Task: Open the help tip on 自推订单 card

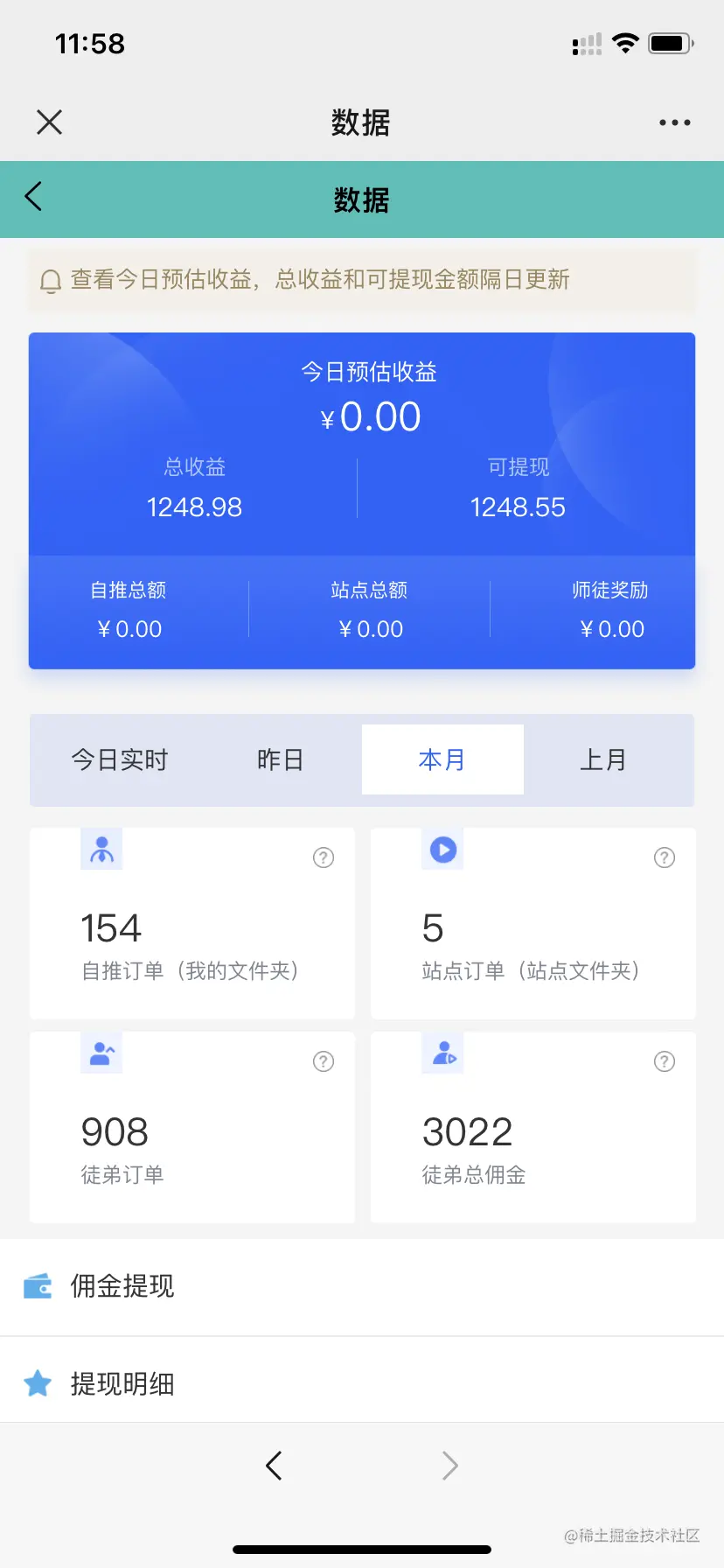Action: [323, 857]
